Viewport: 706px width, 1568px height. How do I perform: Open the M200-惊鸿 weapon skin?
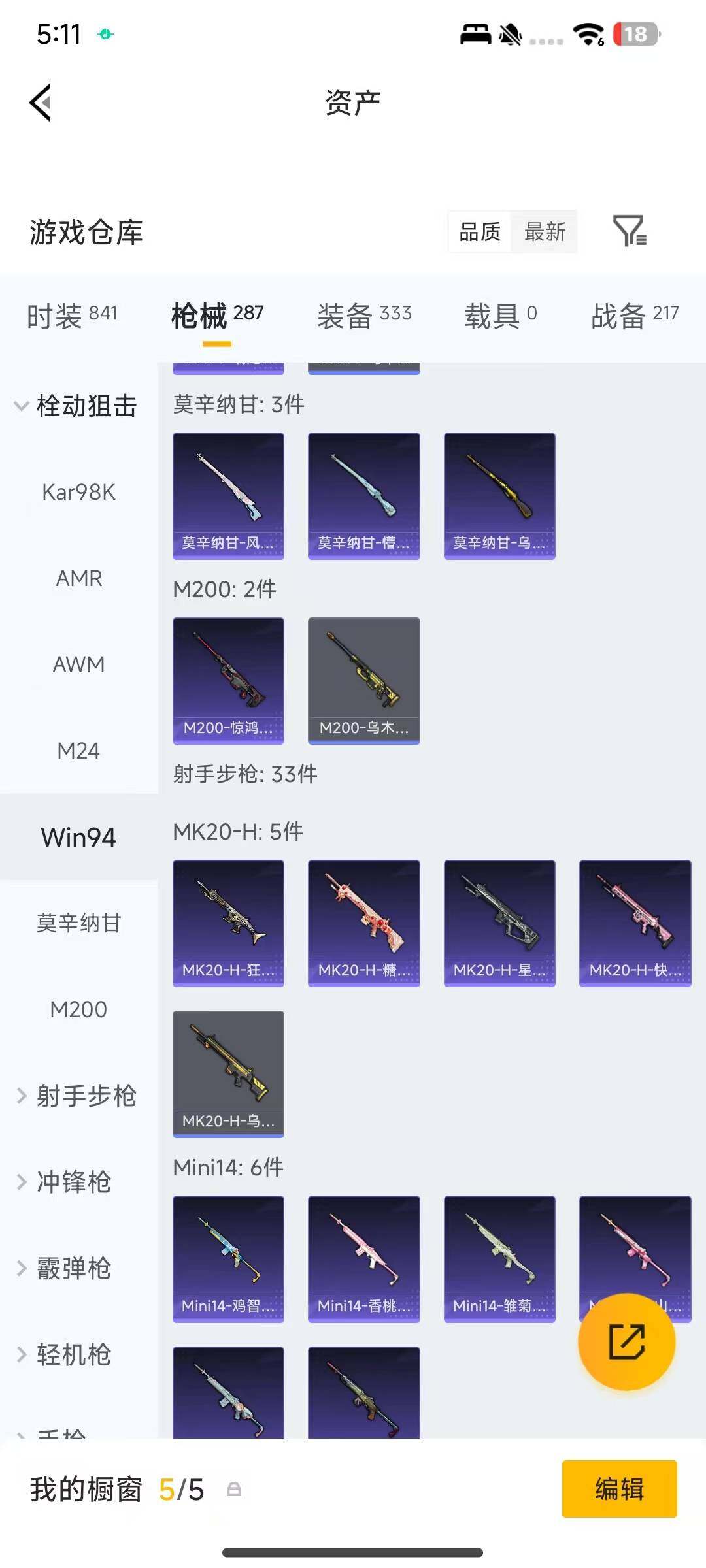228,680
